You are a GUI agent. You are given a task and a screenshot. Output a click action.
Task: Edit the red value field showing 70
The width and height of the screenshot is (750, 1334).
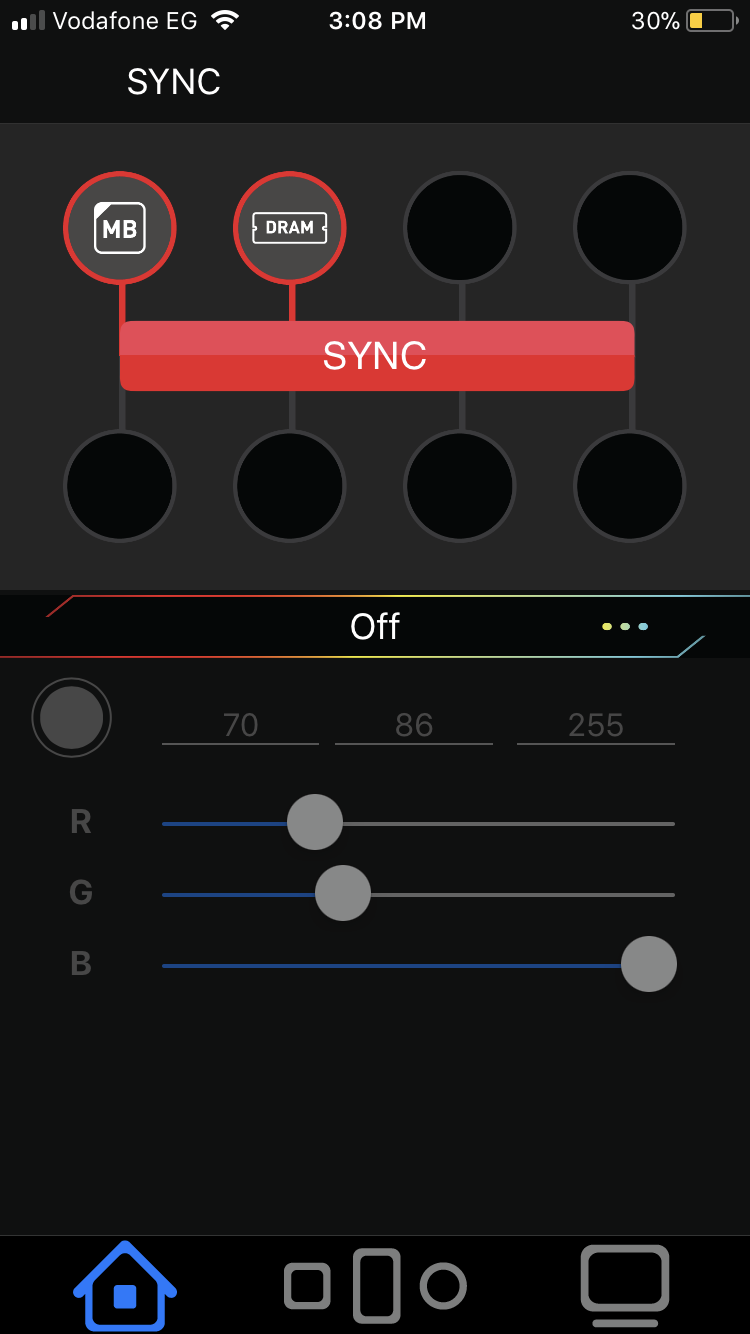(240, 725)
